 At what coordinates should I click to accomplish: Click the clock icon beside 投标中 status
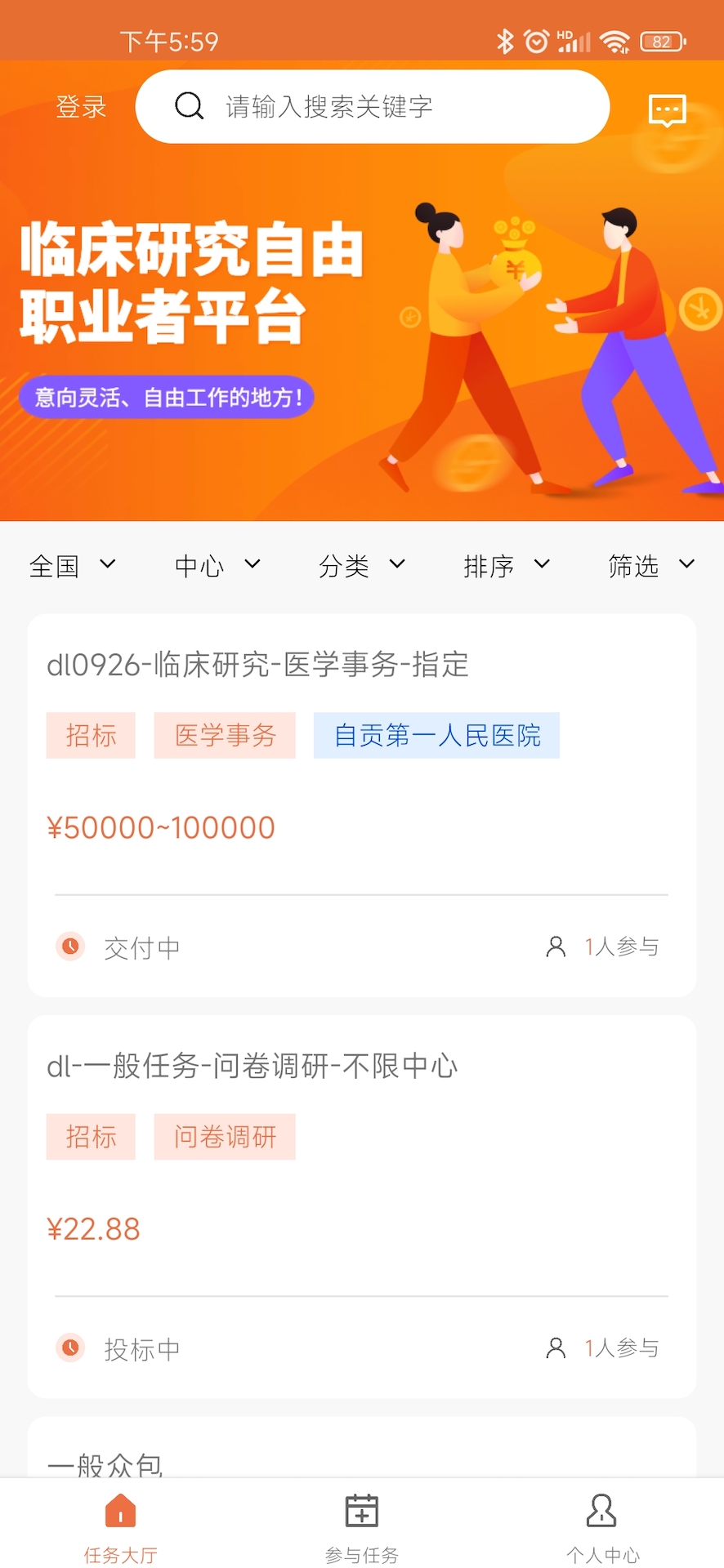[x=69, y=1348]
